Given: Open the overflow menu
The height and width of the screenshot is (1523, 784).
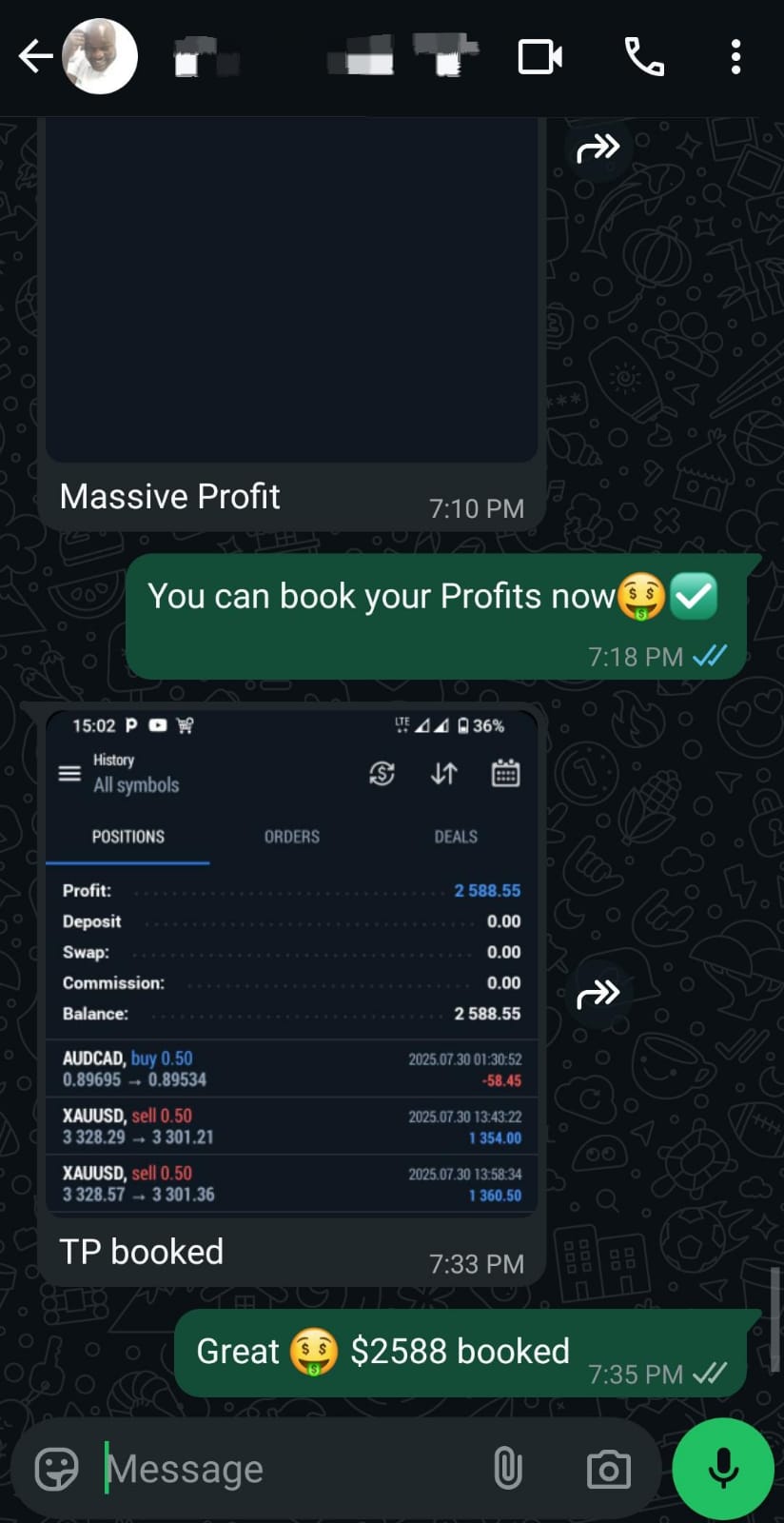Looking at the screenshot, I should 735,57.
